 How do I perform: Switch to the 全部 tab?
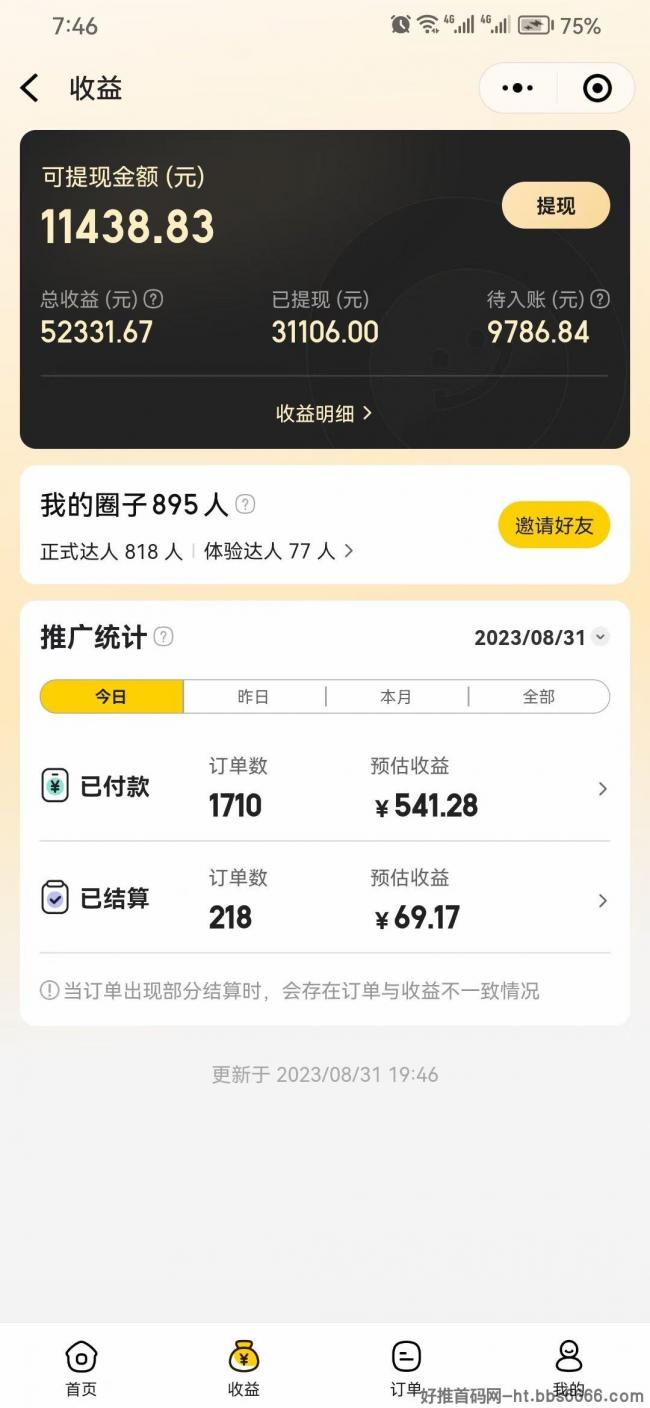point(538,697)
